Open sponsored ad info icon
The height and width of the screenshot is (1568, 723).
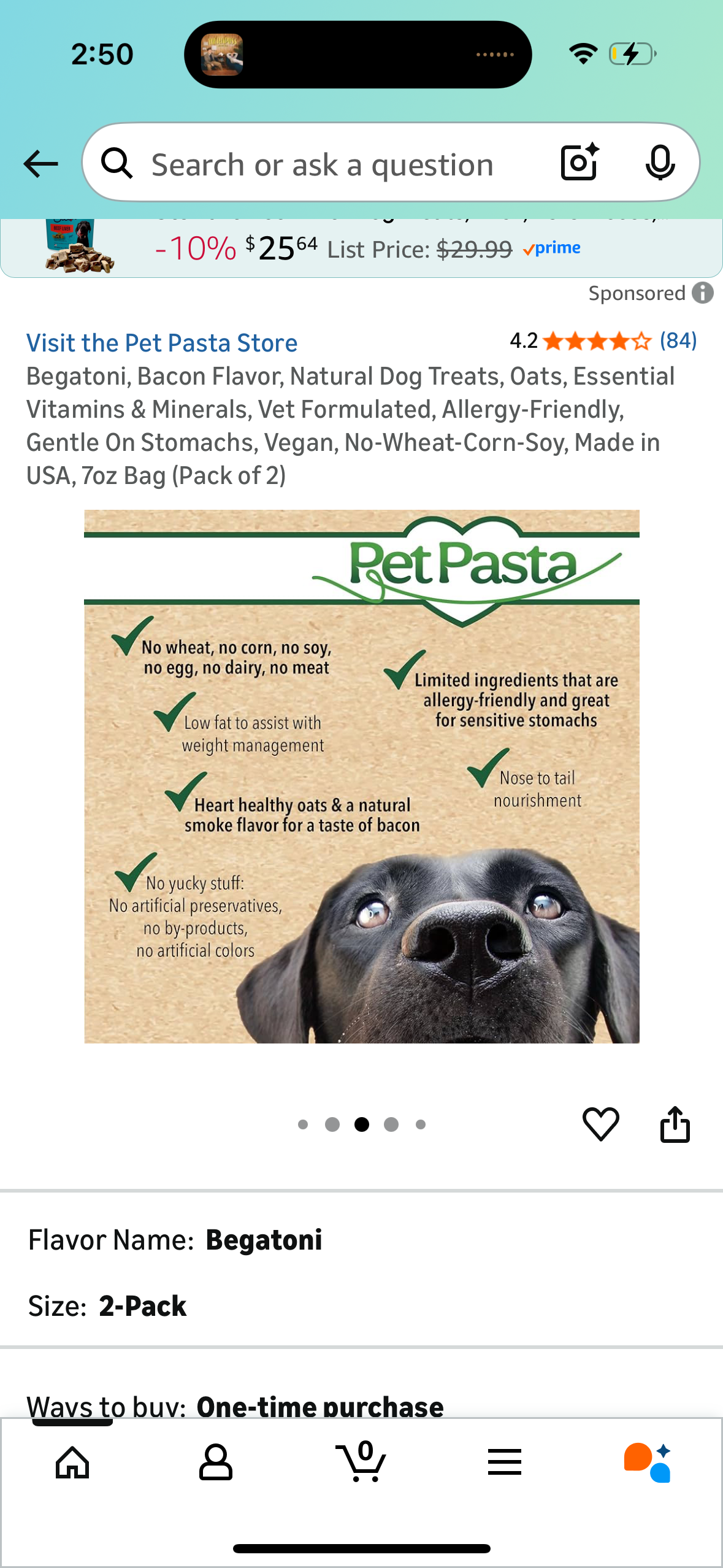point(703,293)
